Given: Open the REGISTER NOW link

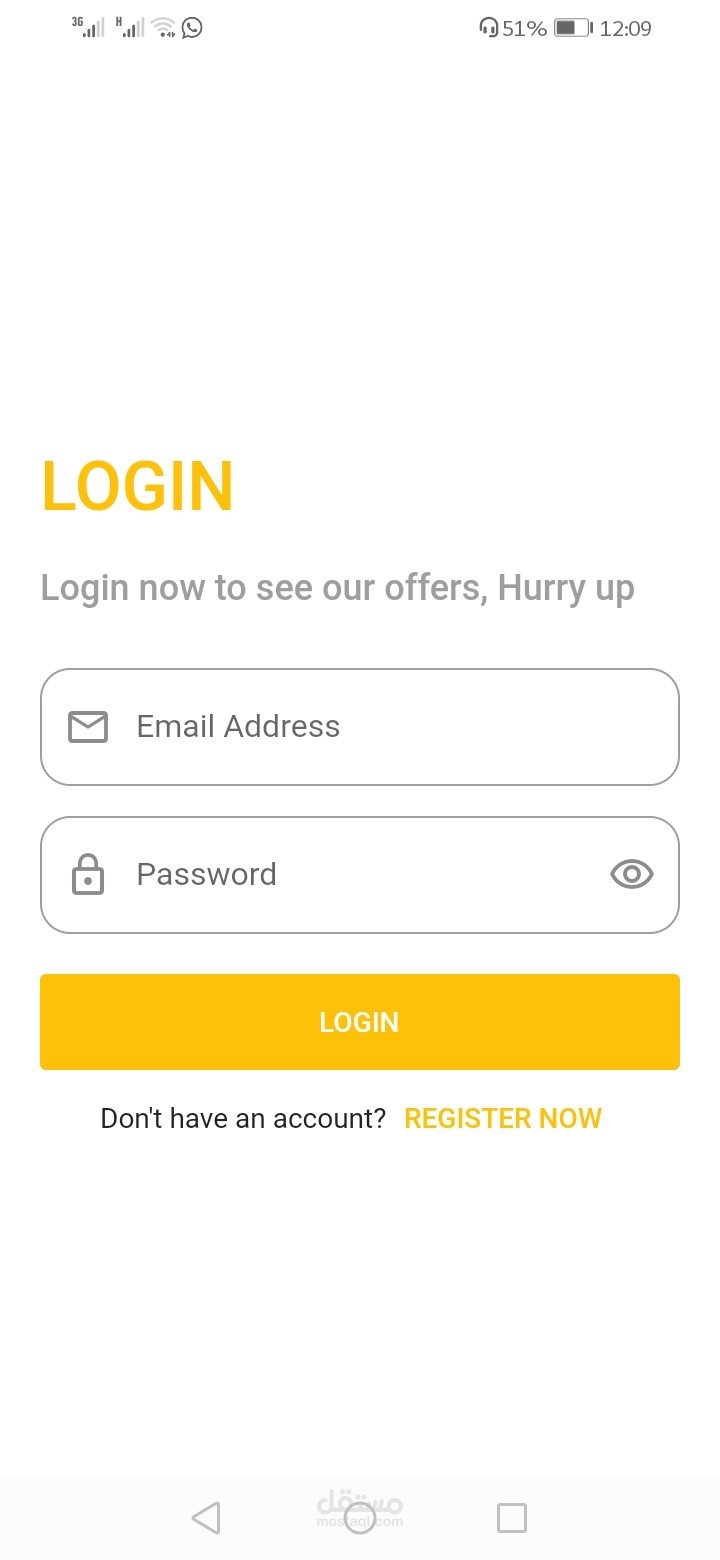Looking at the screenshot, I should (x=503, y=1118).
